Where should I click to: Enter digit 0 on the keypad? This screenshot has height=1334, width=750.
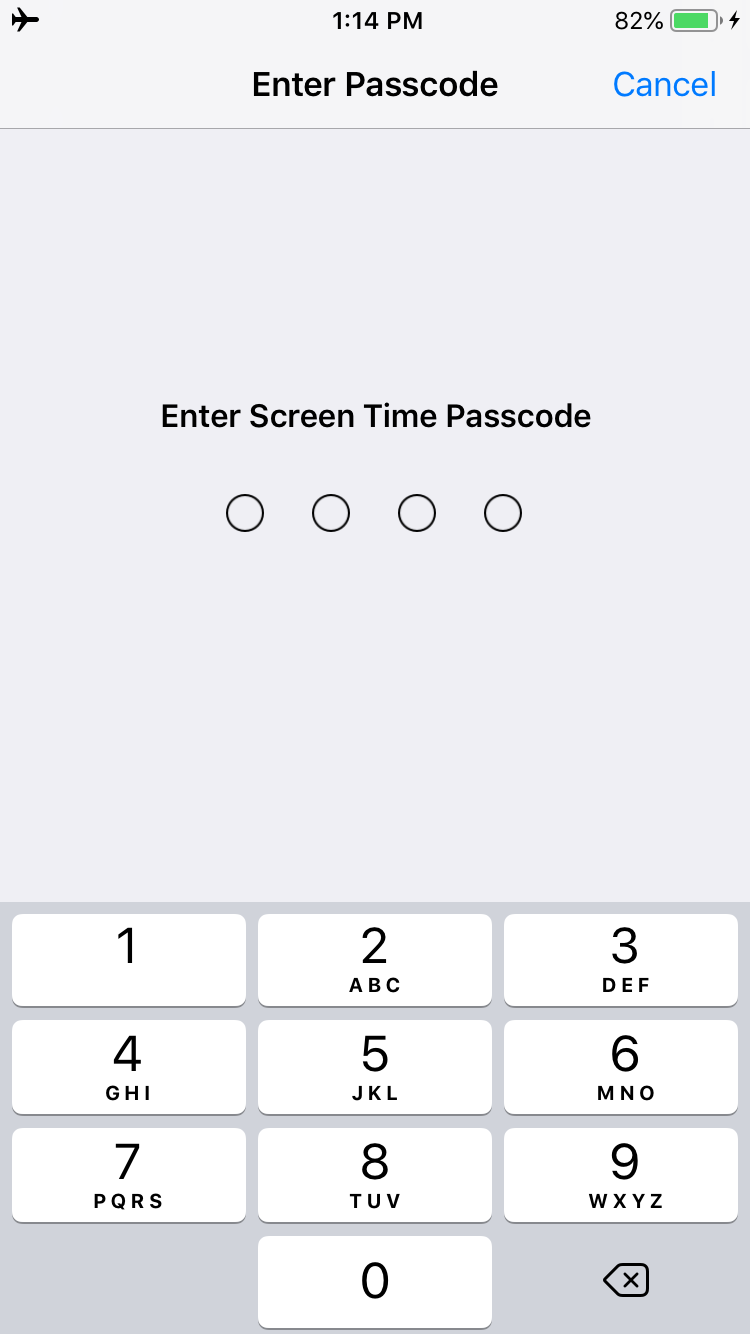pos(375,1281)
